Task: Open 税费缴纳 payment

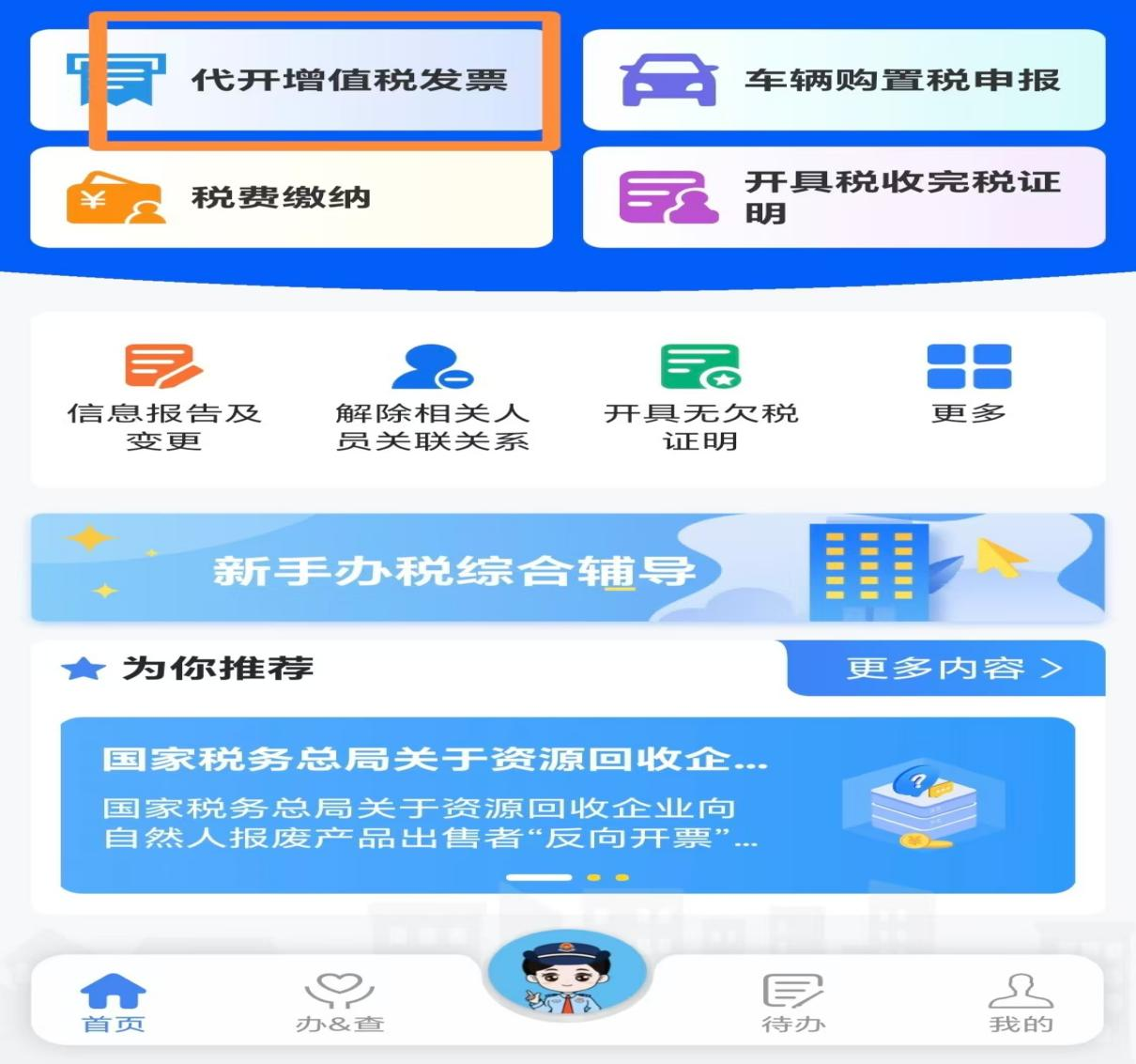Action: click(291, 197)
